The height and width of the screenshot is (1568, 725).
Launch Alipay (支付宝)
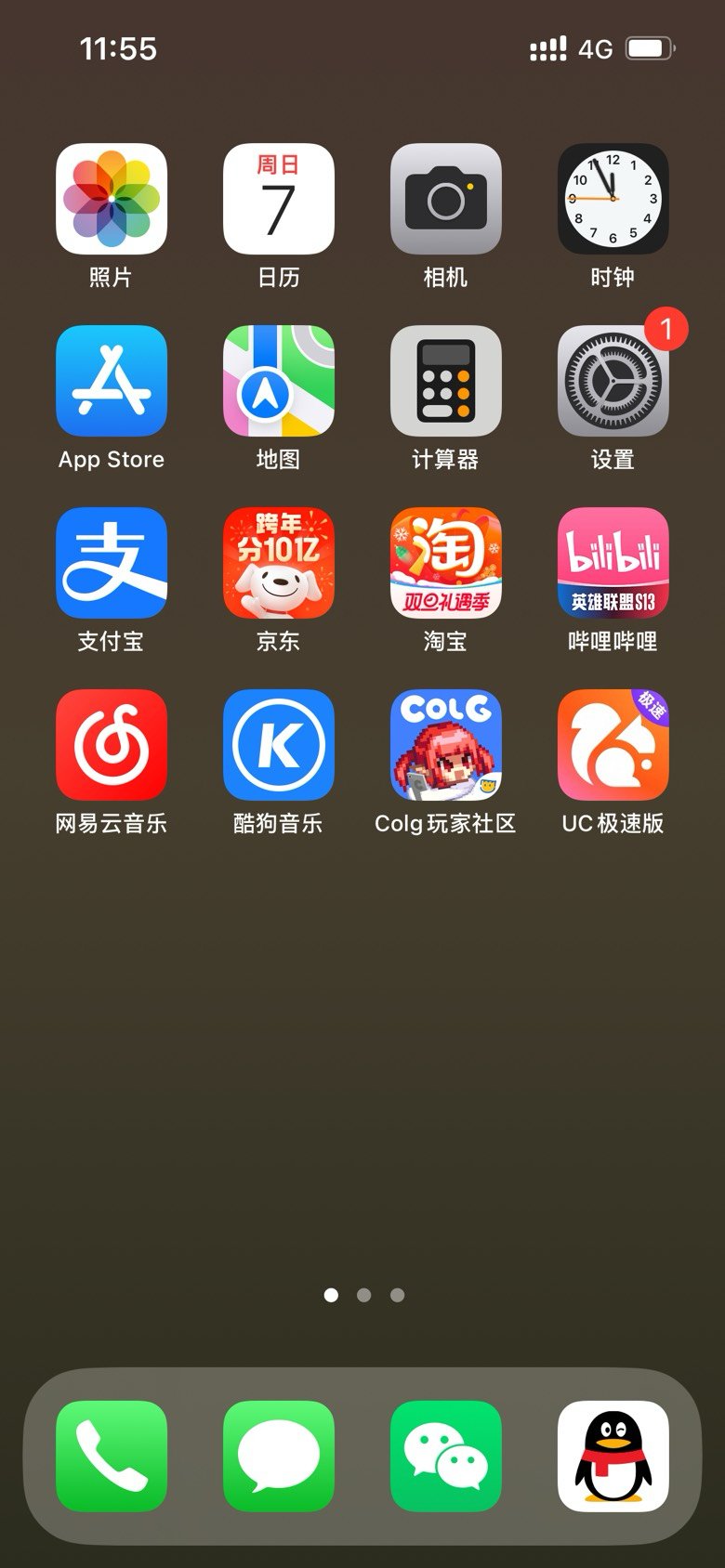point(112,563)
